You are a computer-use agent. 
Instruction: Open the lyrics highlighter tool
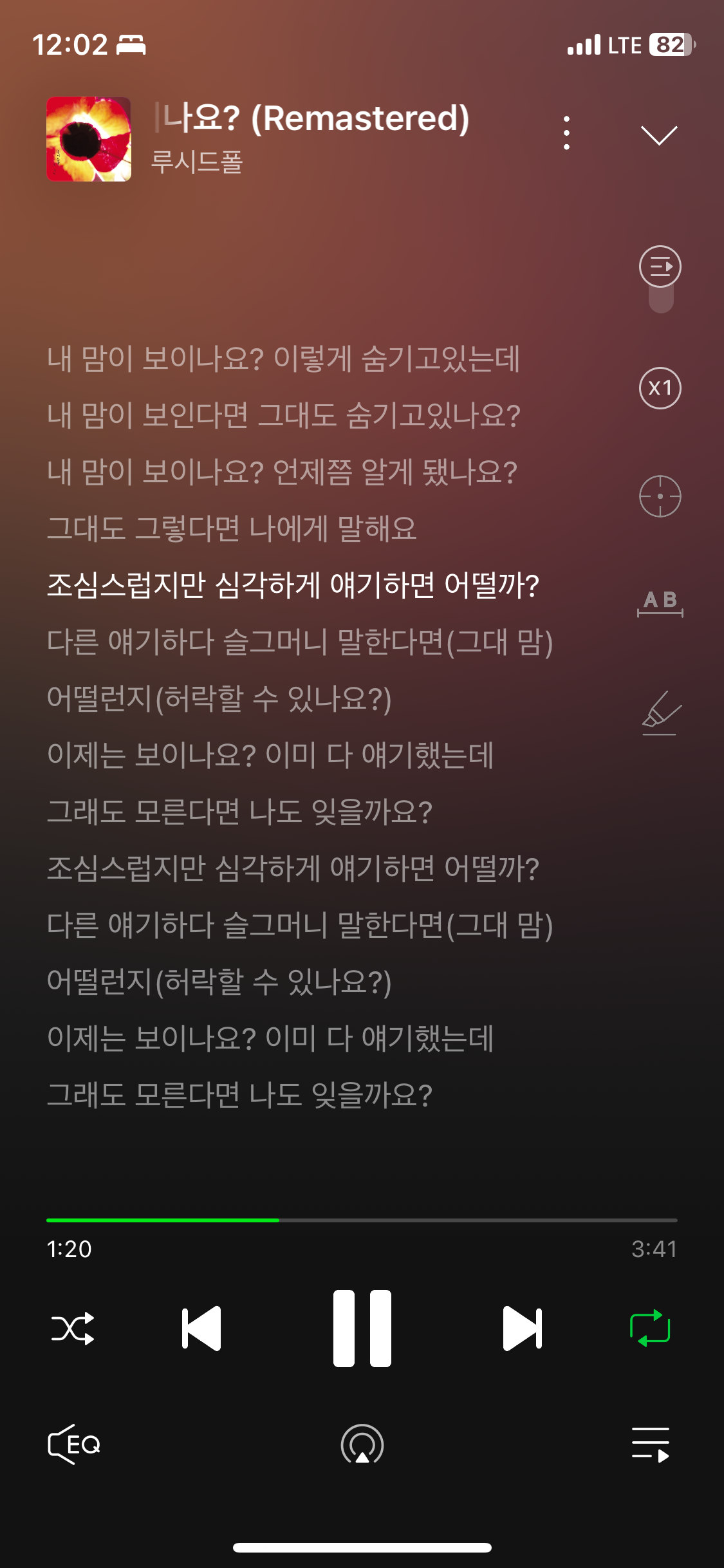click(x=661, y=713)
